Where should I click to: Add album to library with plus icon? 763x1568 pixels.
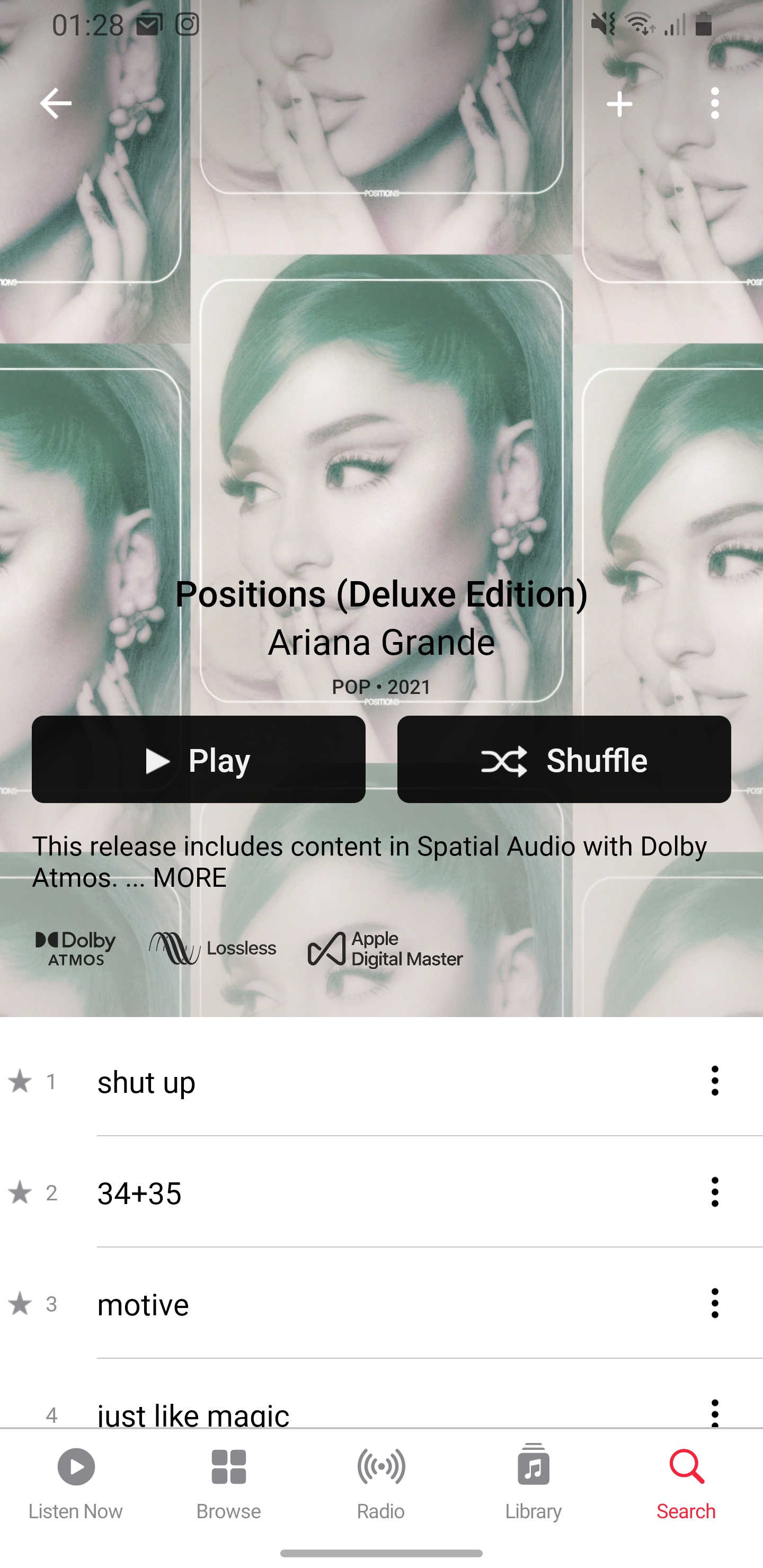coord(619,103)
